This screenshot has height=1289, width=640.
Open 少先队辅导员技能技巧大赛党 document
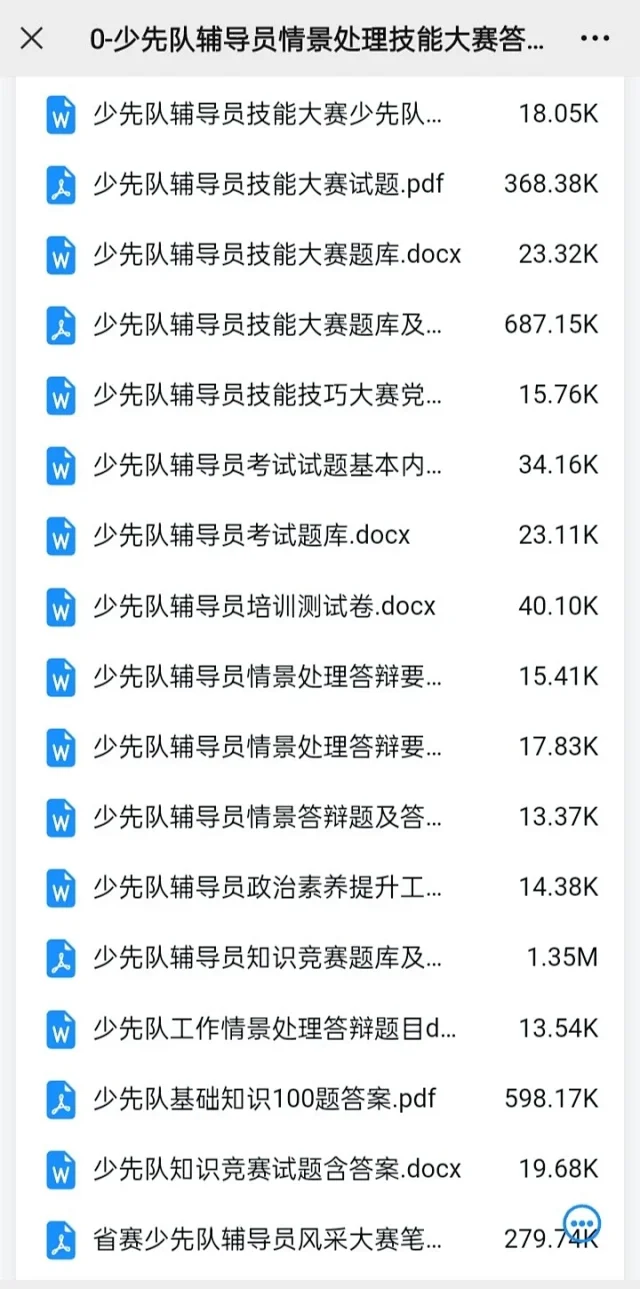click(320, 395)
